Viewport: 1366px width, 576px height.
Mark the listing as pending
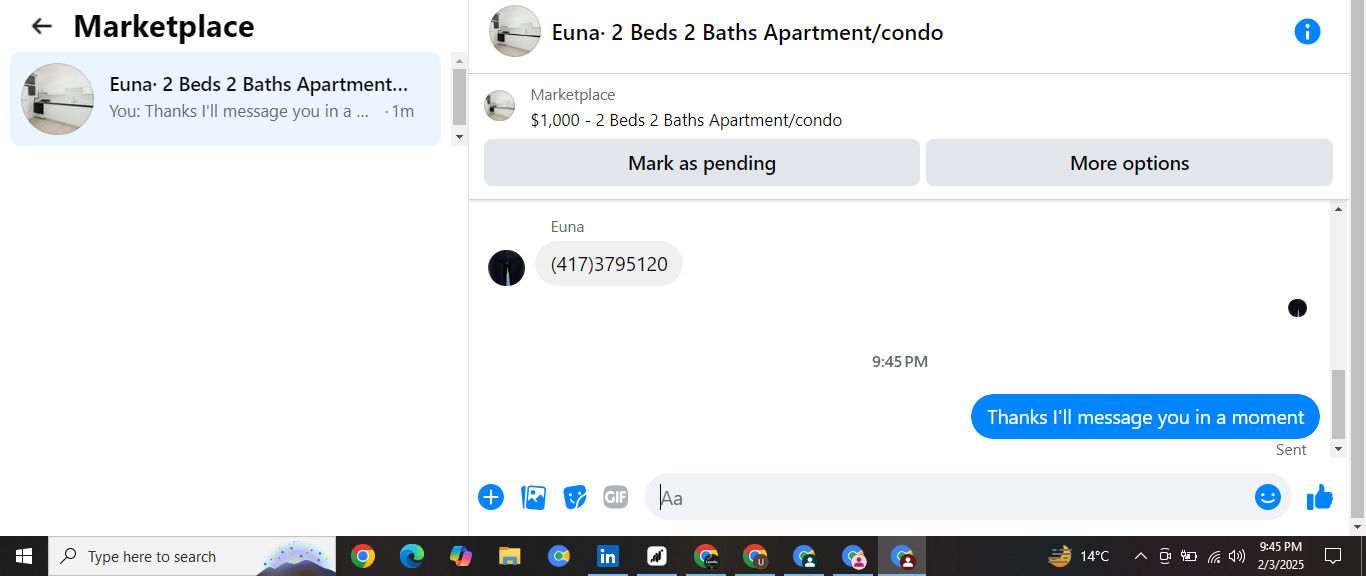pyautogui.click(x=702, y=163)
